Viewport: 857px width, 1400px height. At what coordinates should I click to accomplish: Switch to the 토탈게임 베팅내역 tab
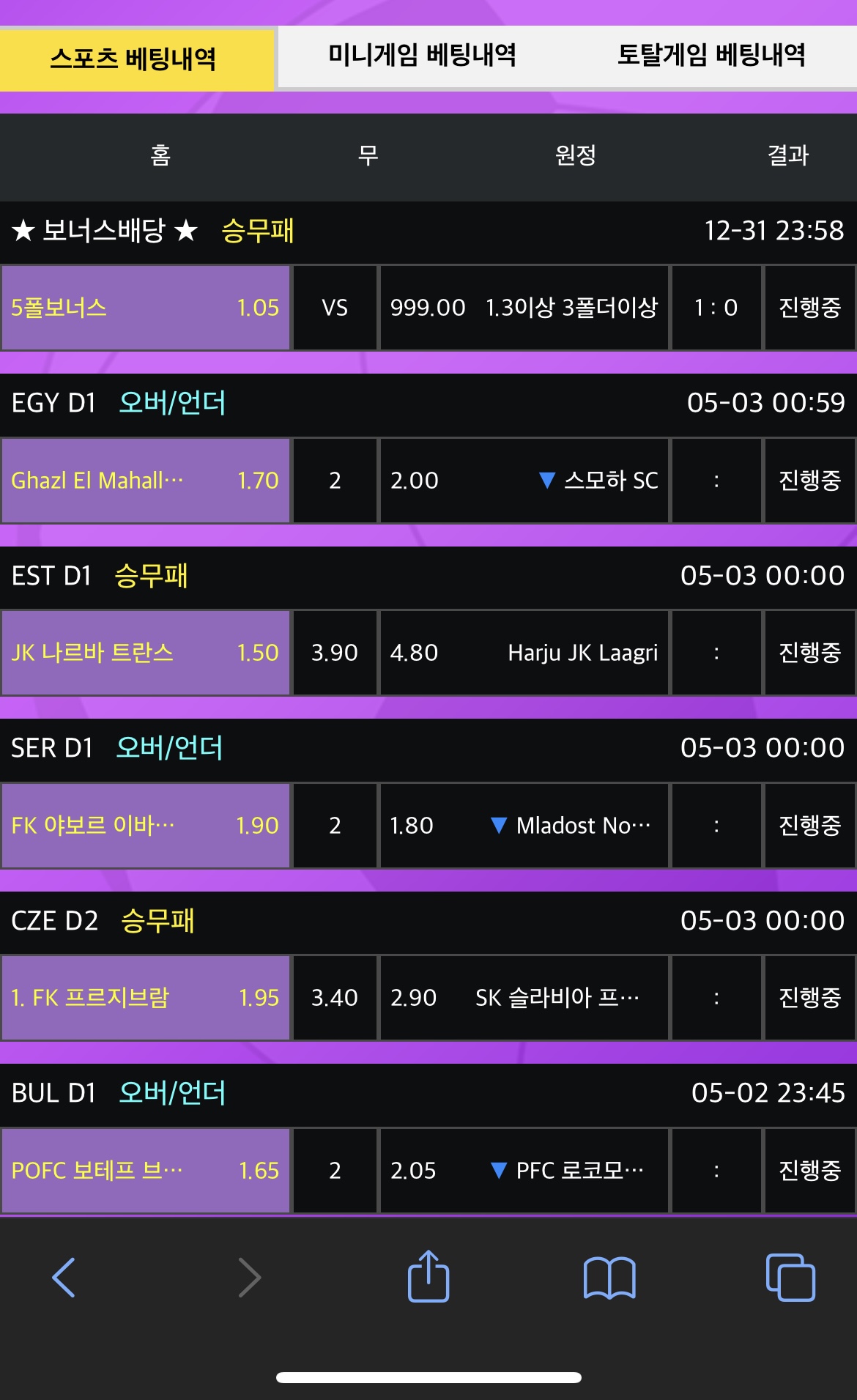711,57
